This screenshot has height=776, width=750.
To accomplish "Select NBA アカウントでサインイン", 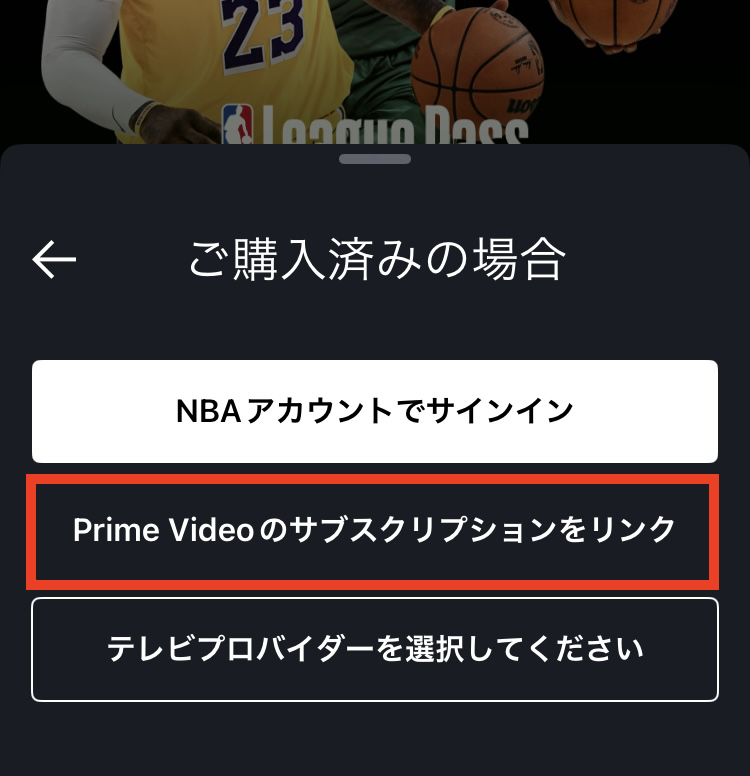I will pyautogui.click(x=375, y=411).
